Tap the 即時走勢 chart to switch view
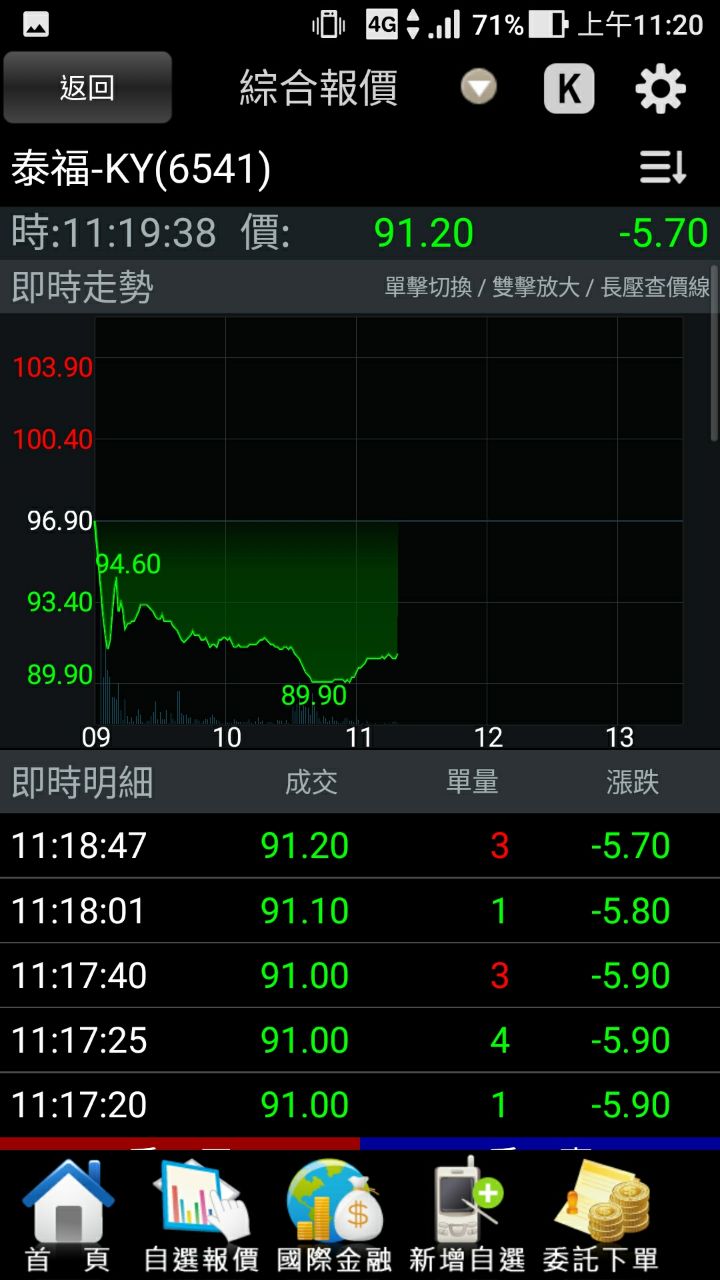Screen dimensions: 720x1280 point(390,520)
